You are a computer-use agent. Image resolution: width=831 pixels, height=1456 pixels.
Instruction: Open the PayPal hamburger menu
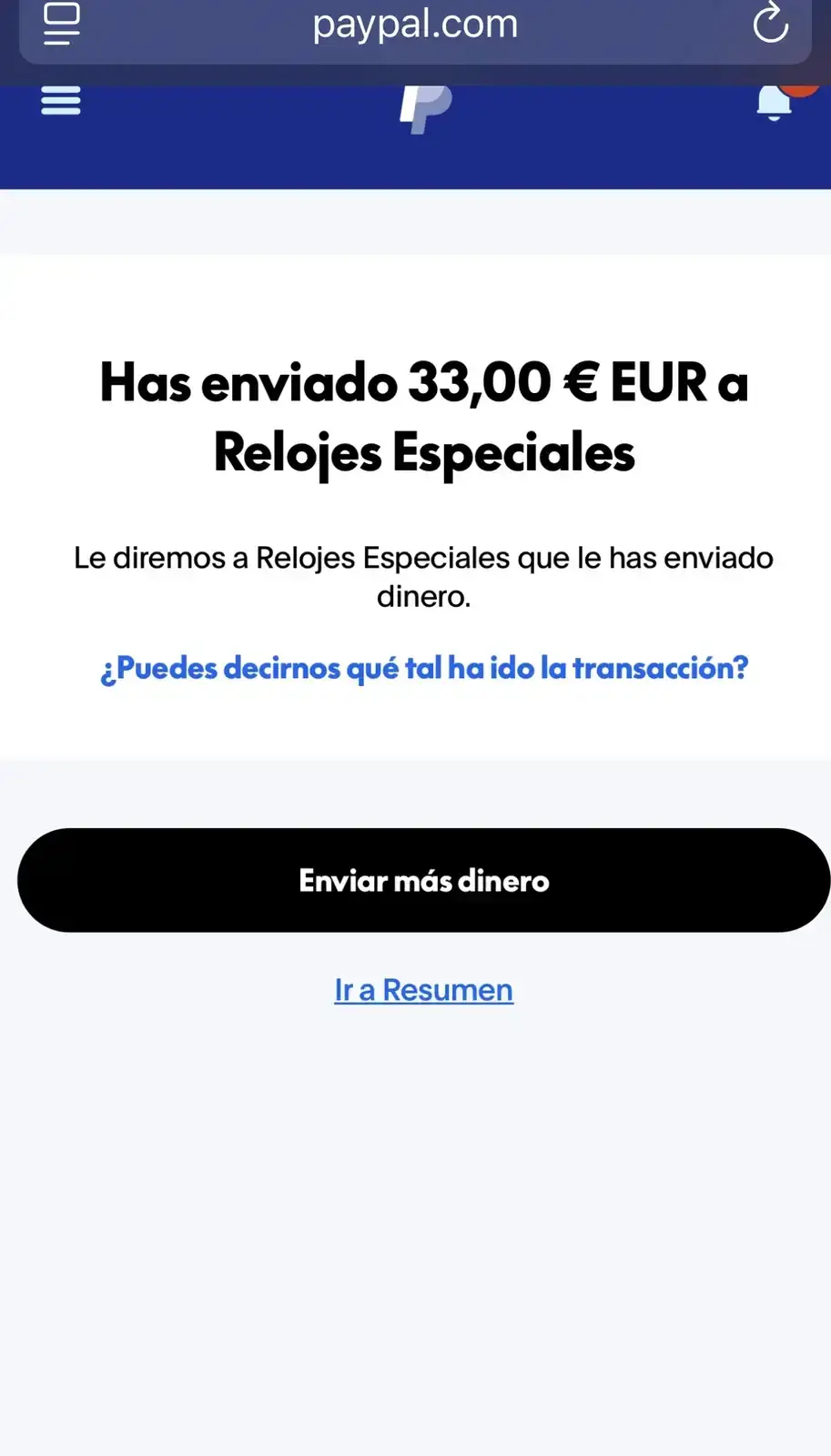61,101
